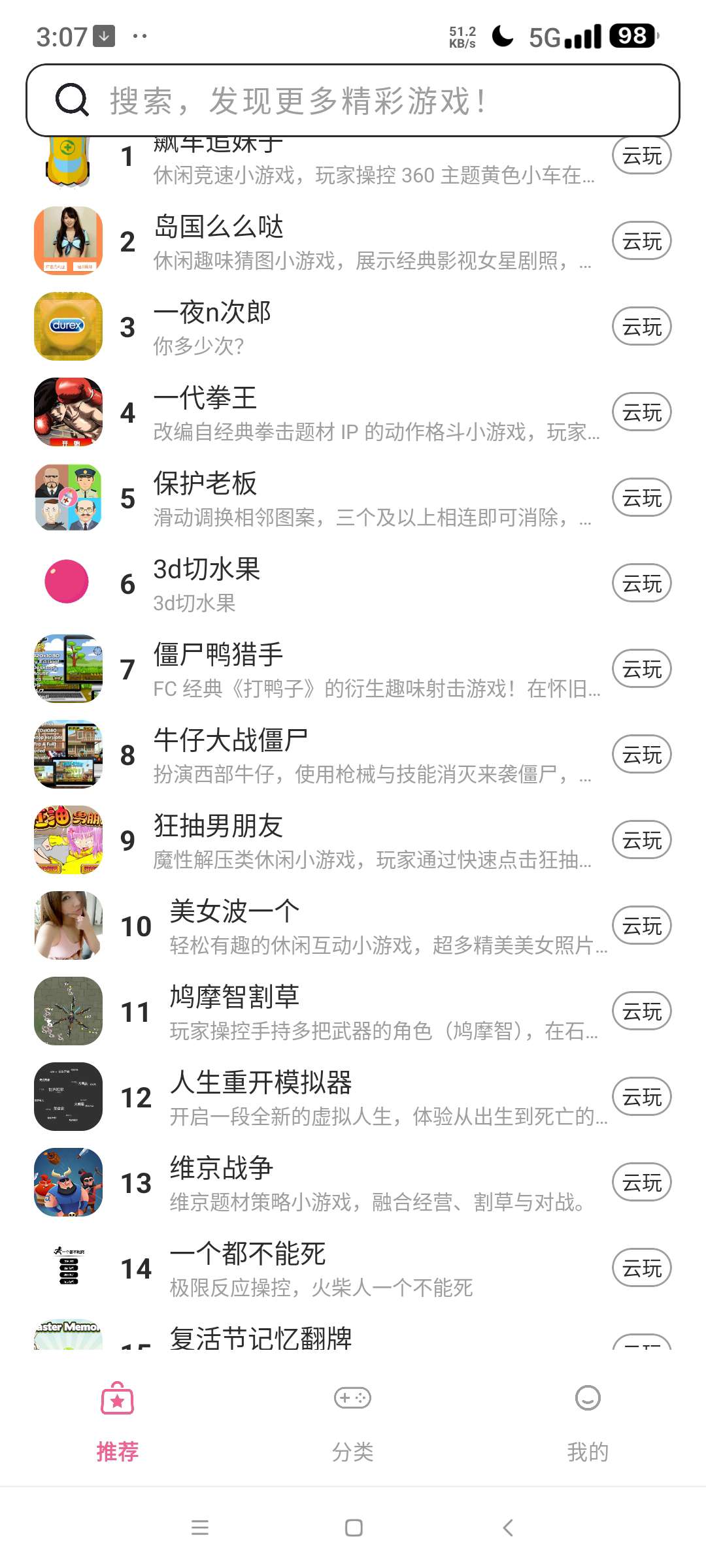Tap 云玩 button for 岛国么么哒

(641, 241)
